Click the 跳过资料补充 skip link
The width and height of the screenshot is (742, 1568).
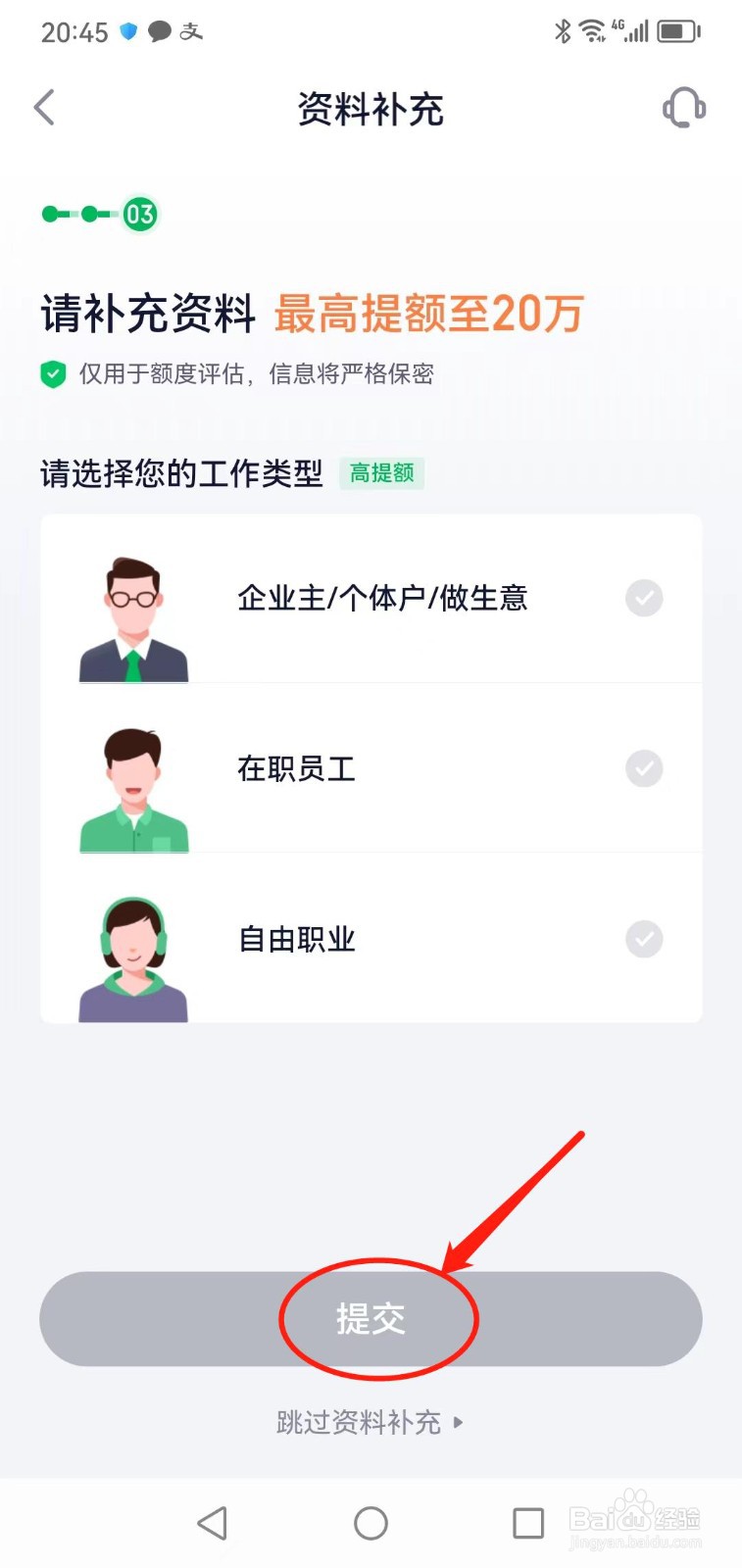[359, 1422]
